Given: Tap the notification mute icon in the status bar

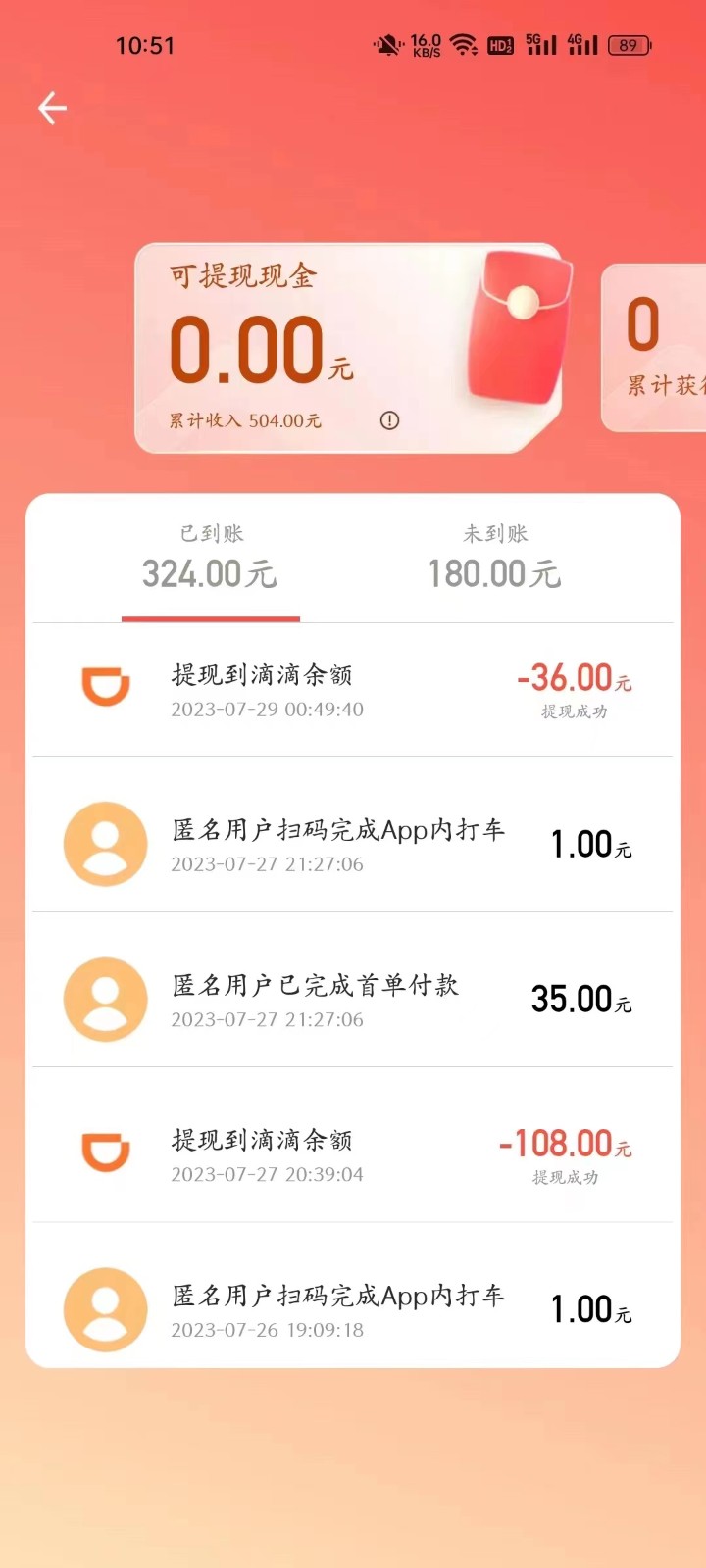Looking at the screenshot, I should pos(386,44).
